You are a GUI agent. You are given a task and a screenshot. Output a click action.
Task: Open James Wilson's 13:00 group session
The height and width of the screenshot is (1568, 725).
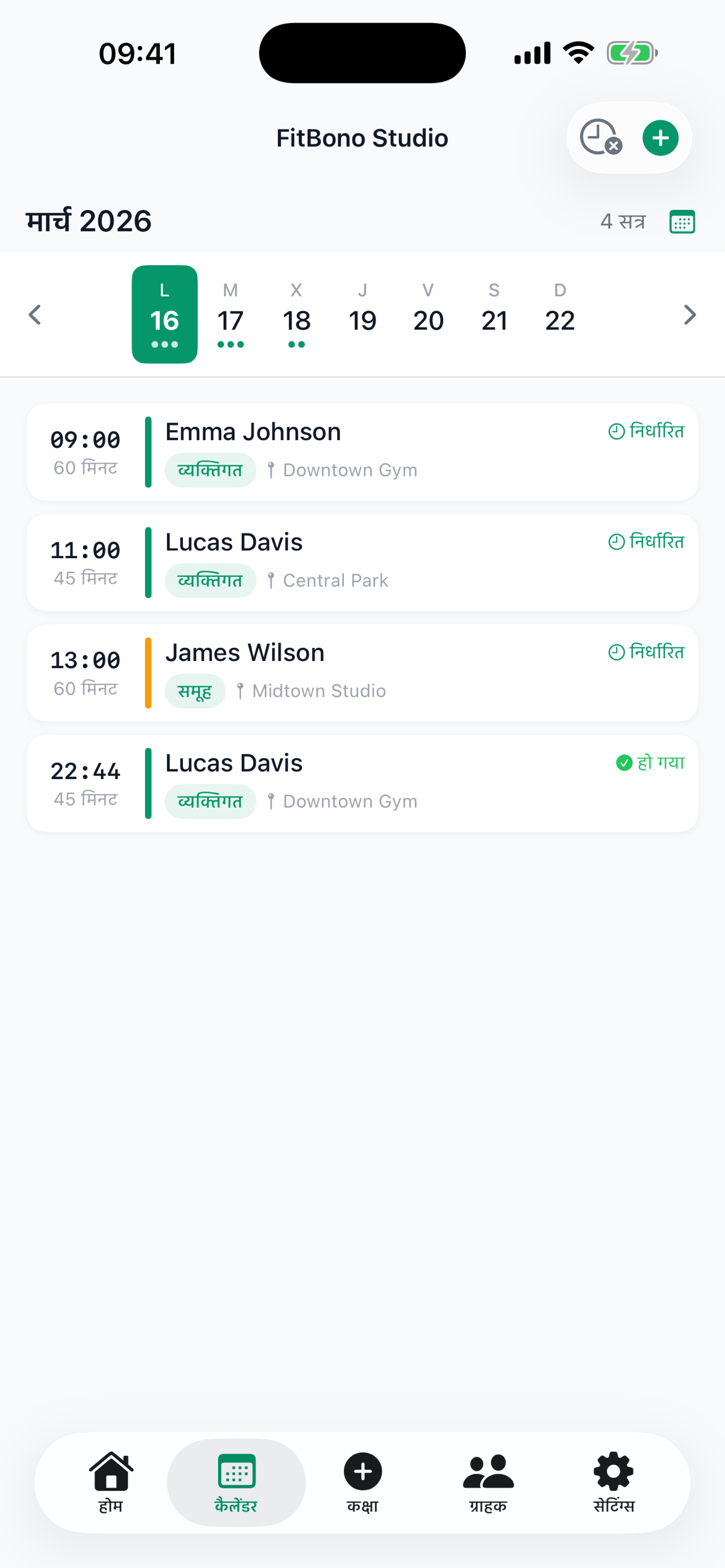[x=362, y=673]
